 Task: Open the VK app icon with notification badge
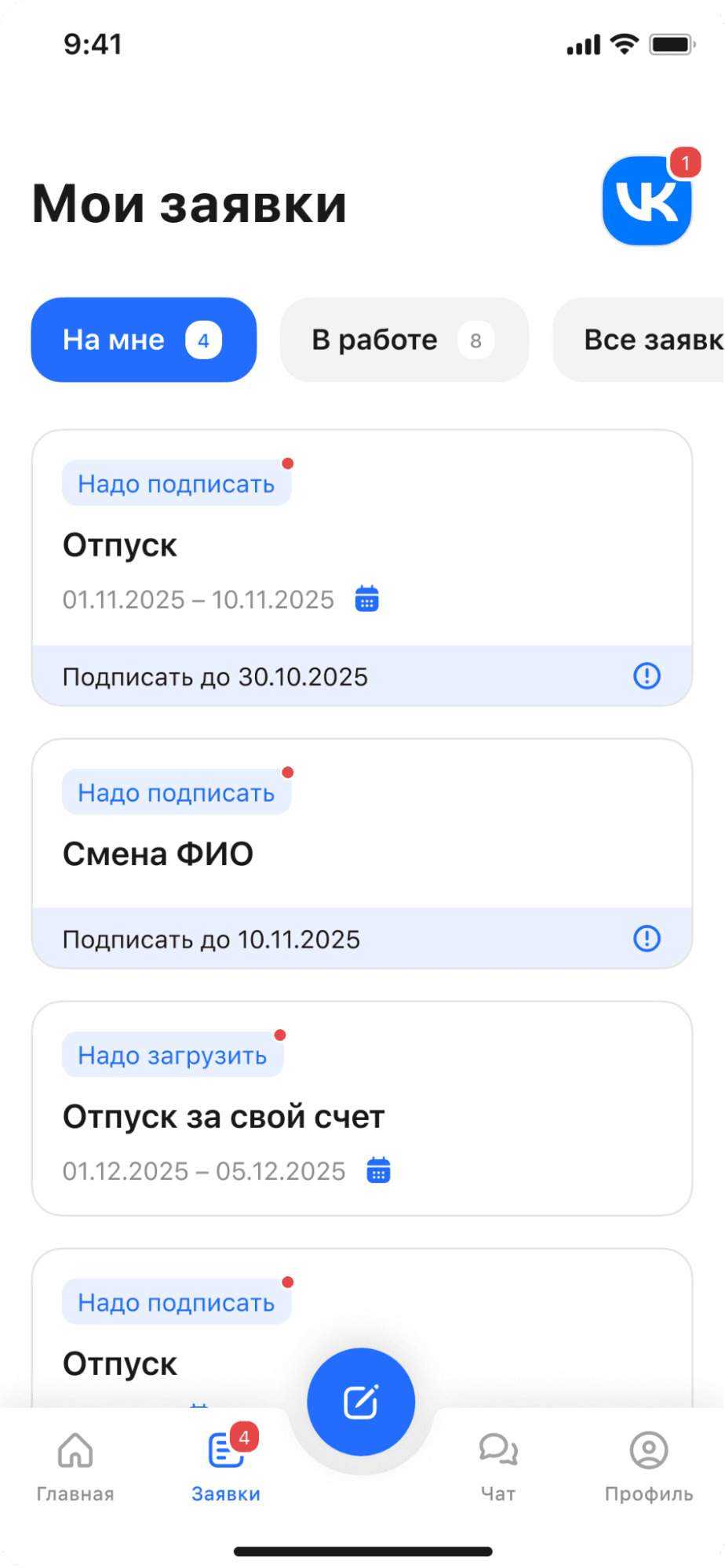[x=647, y=200]
